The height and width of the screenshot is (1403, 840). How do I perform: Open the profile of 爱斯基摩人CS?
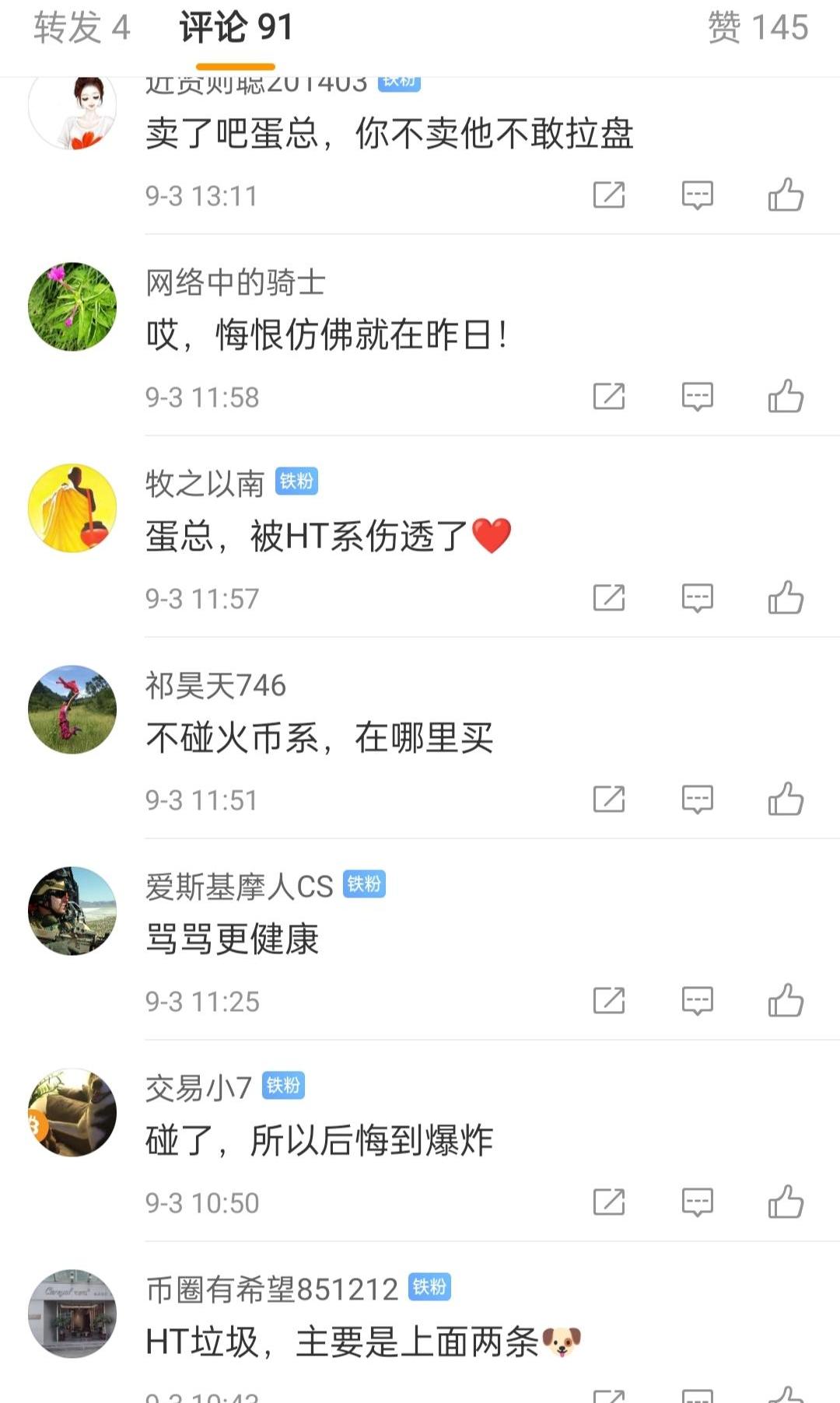tap(72, 911)
